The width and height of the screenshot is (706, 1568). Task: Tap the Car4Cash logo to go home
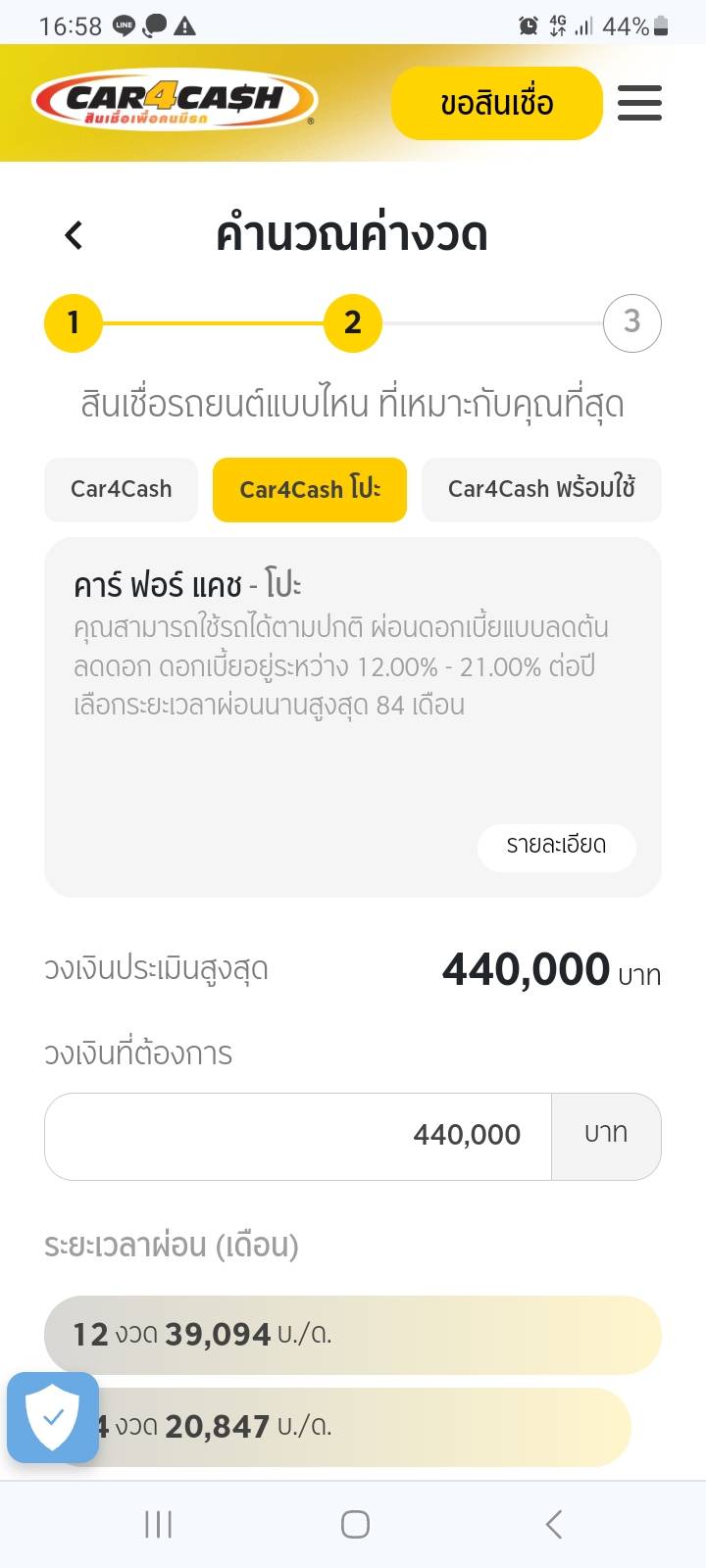[x=175, y=101]
